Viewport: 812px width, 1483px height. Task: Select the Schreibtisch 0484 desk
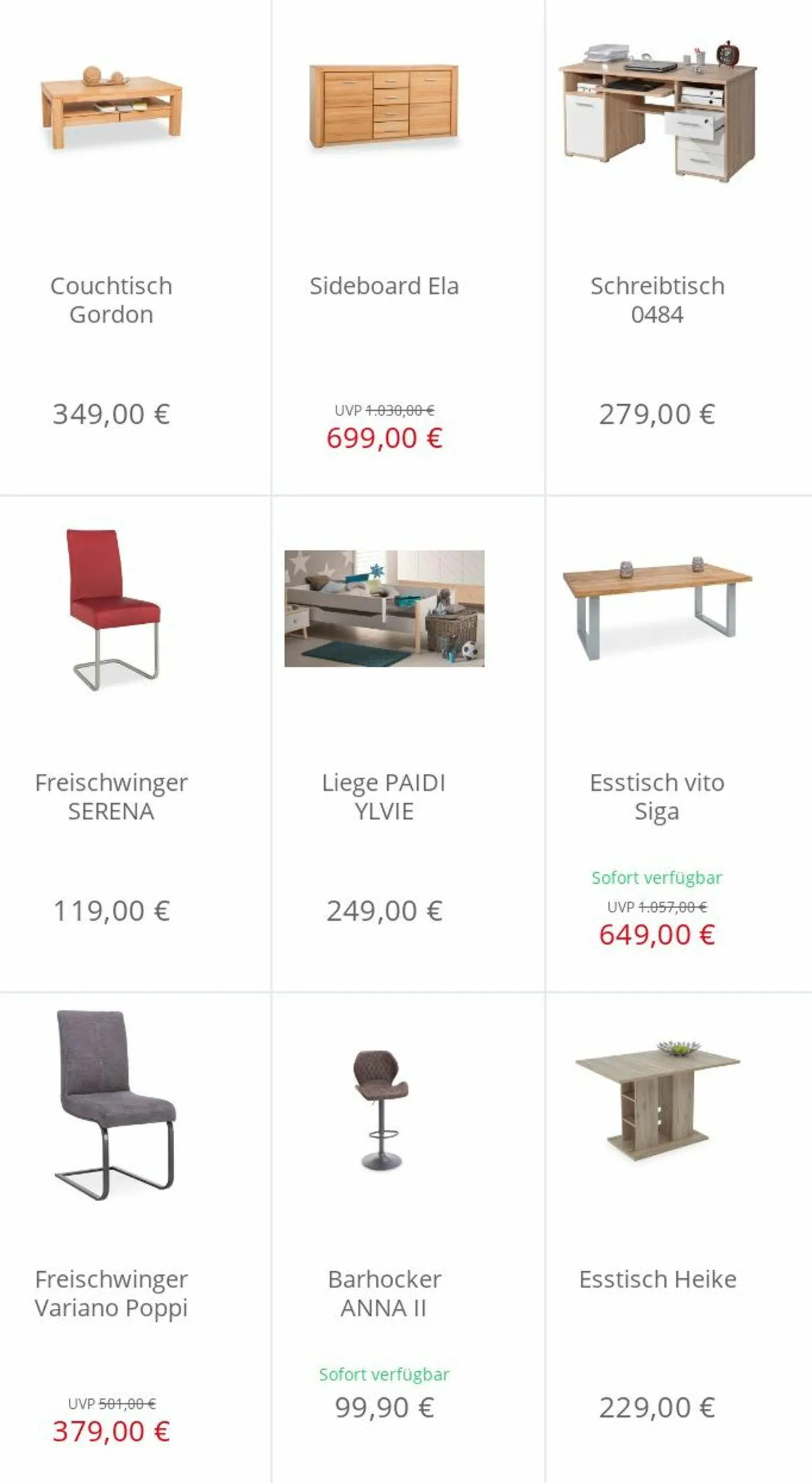(x=657, y=300)
